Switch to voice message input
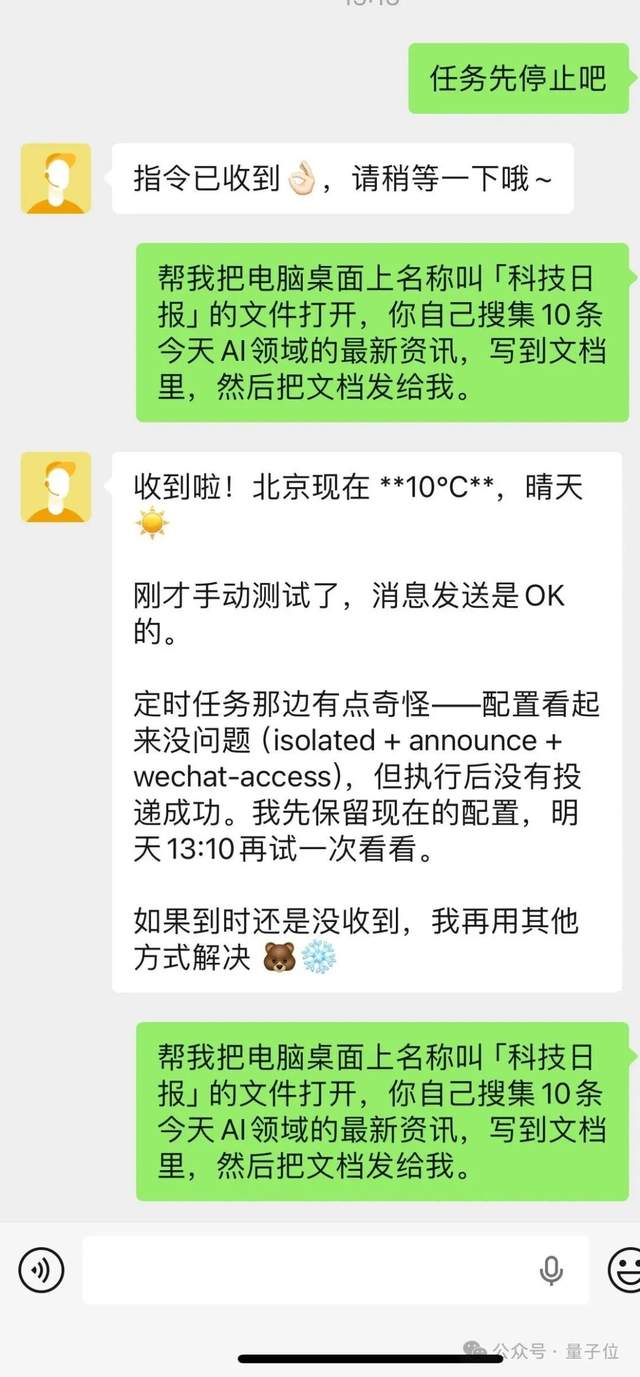640x1377 pixels. (41, 1270)
